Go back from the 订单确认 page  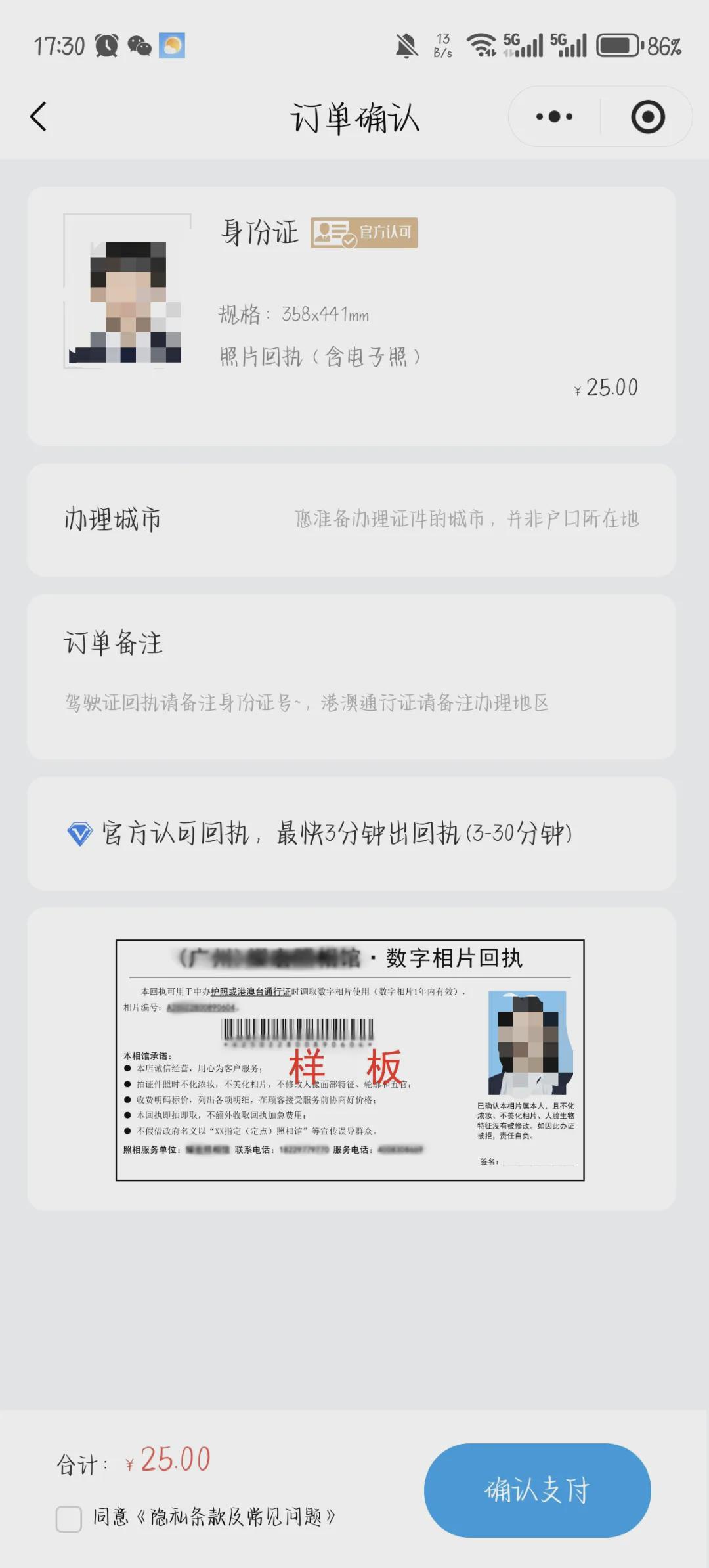(x=39, y=117)
